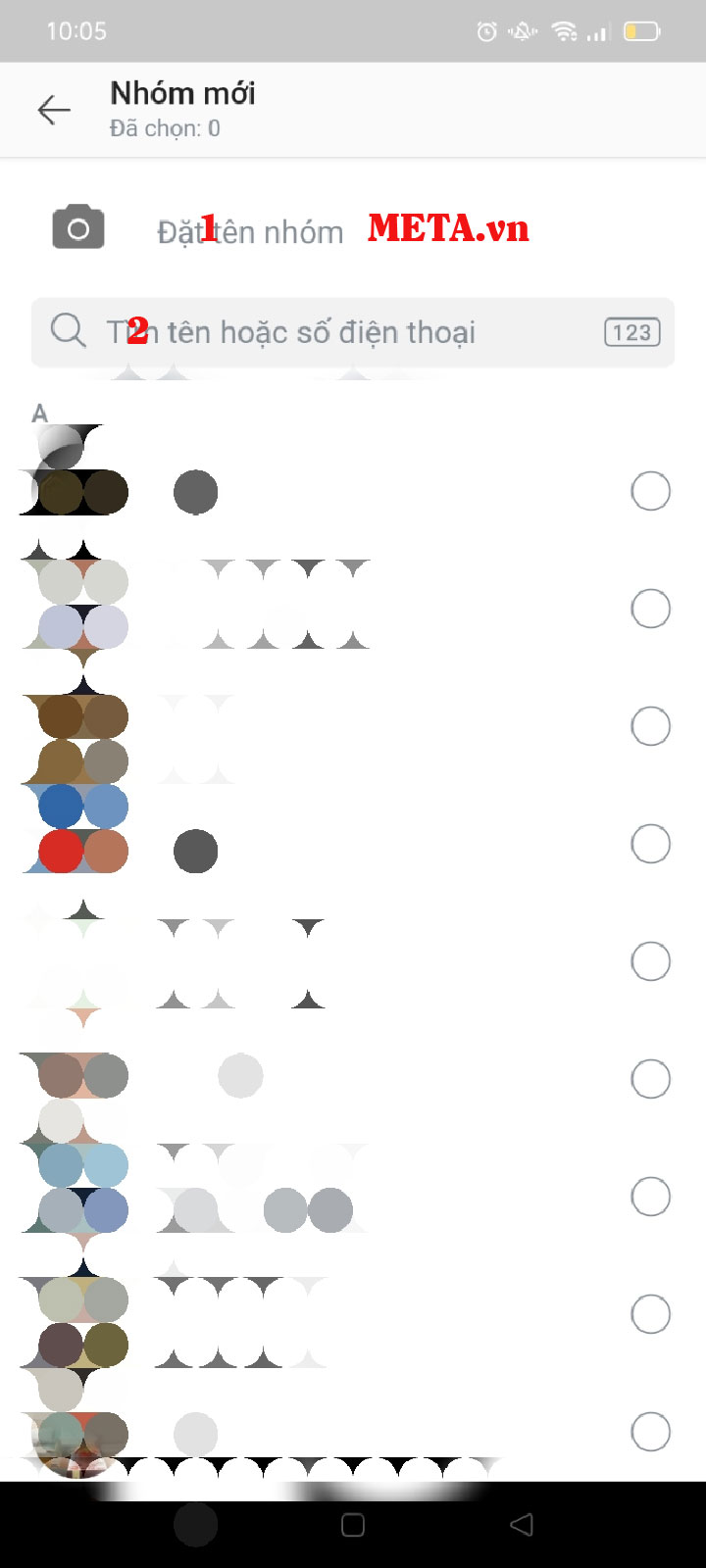Focus the Tìm tên hoặc số điện thoại search box
706x1568 pixels.
click(x=324, y=332)
